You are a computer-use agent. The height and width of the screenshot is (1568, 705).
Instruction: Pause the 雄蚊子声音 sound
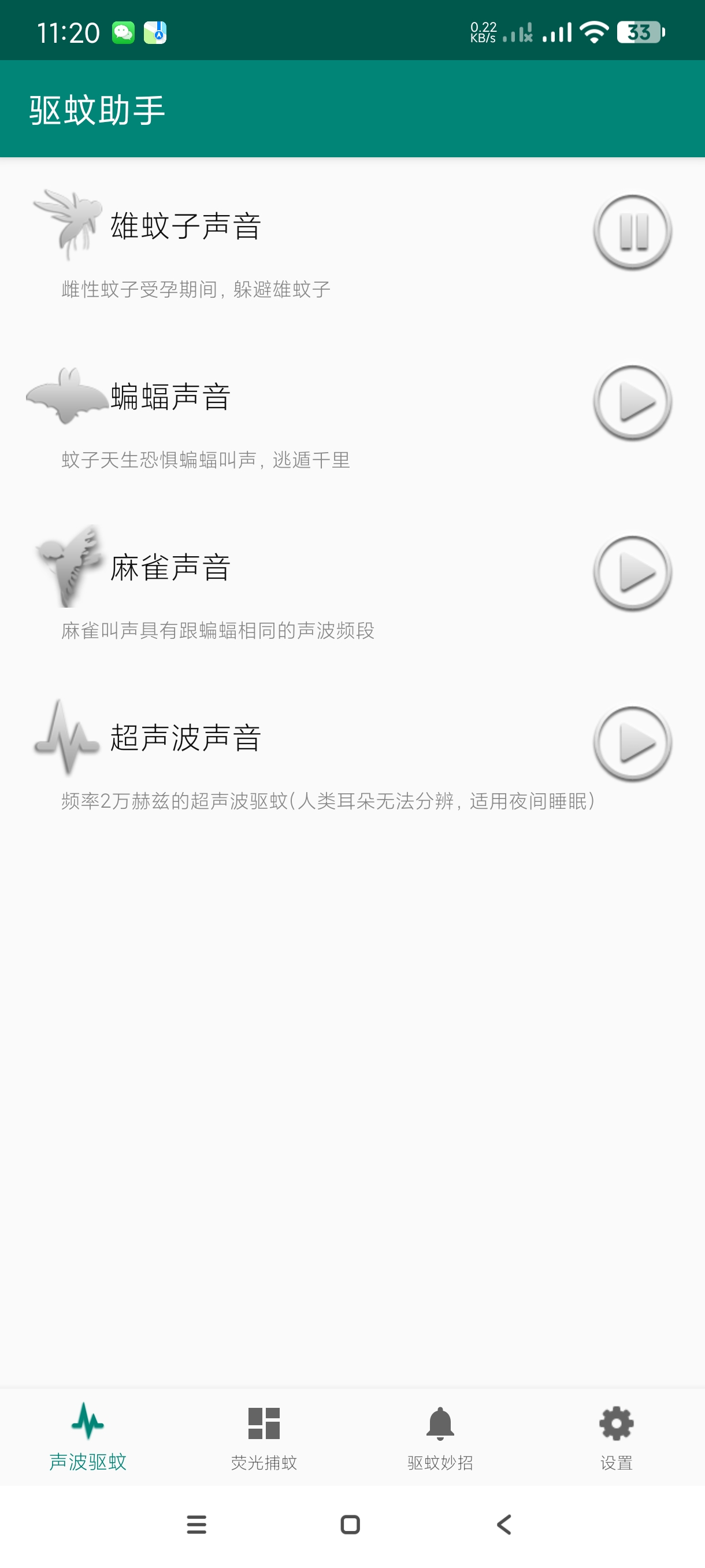(x=632, y=231)
